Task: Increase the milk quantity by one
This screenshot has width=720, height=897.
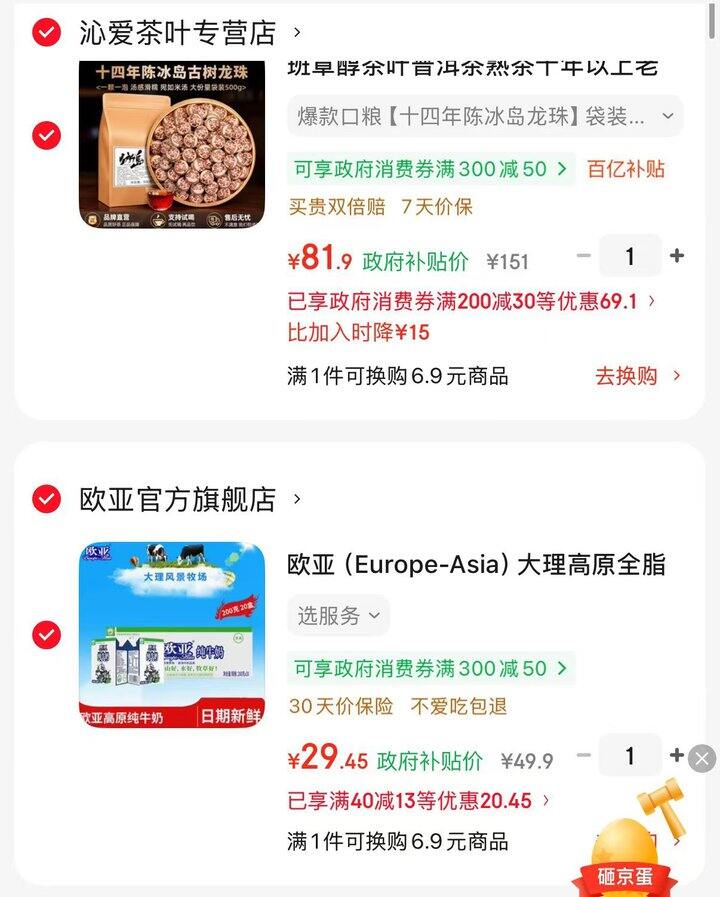Action: click(677, 755)
